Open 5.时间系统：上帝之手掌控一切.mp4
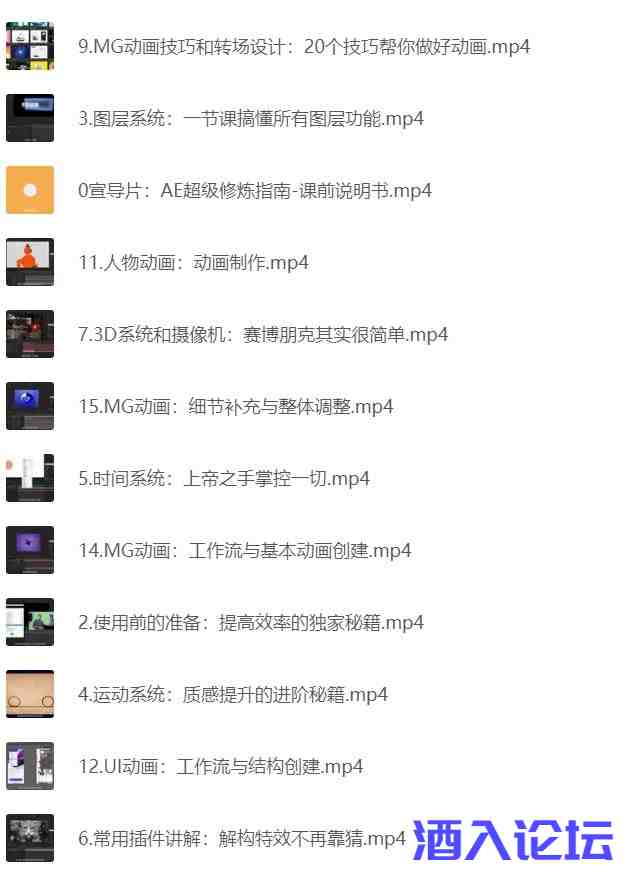The width and height of the screenshot is (628, 875). click(x=223, y=479)
